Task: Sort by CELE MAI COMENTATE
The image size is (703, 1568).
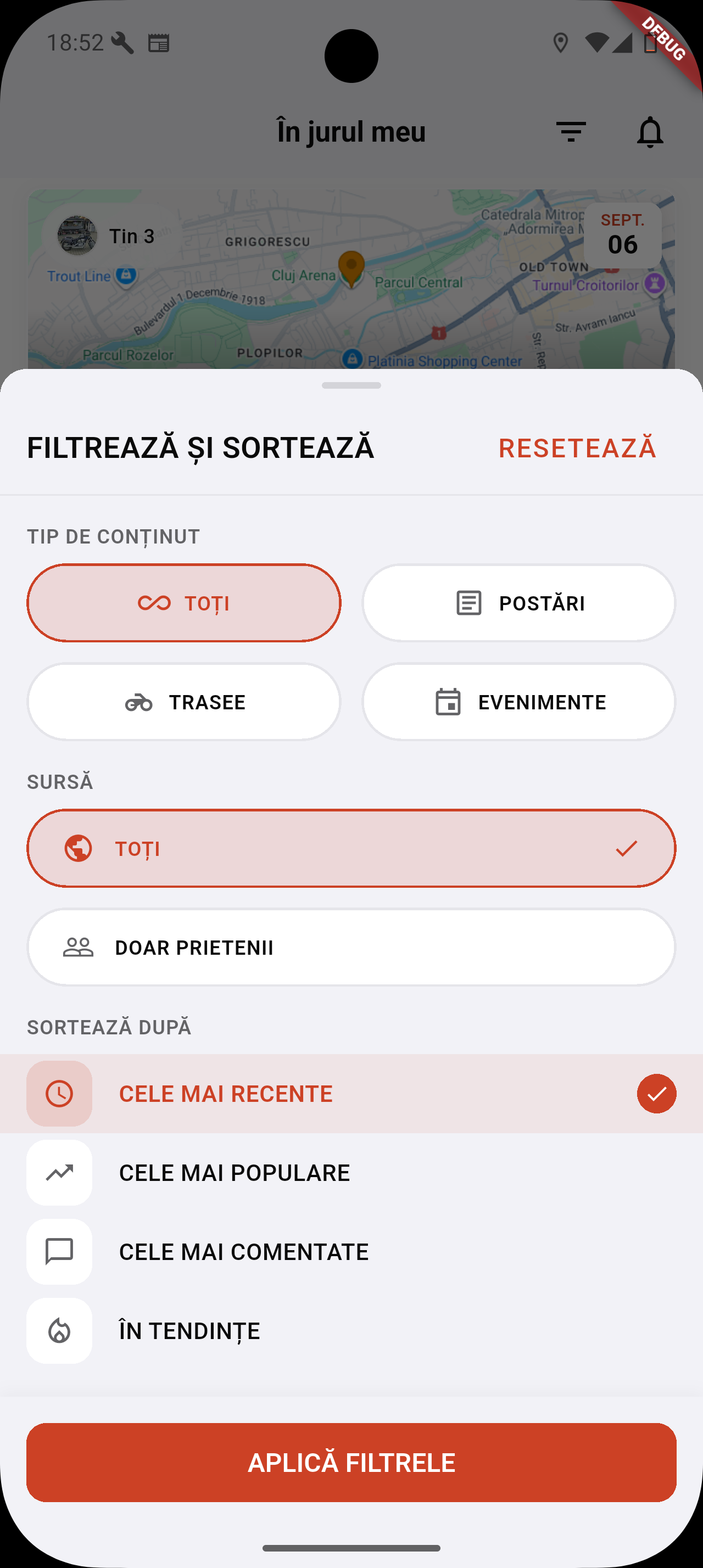Action: [x=351, y=1251]
